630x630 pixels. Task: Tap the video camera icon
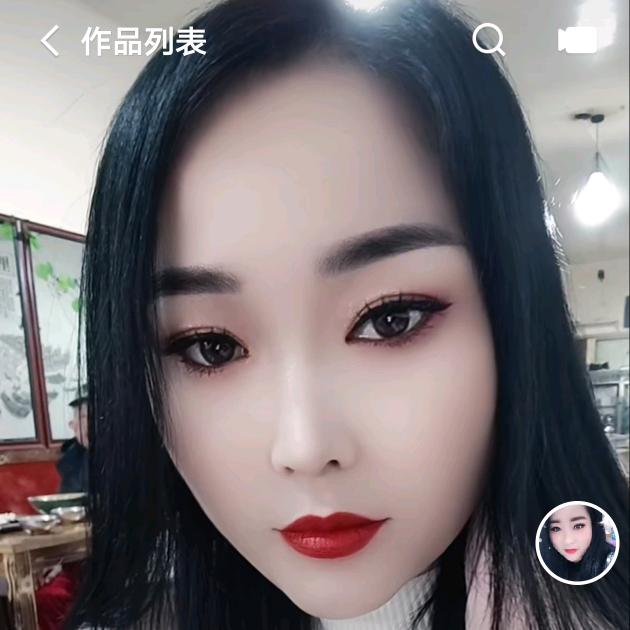pos(577,40)
